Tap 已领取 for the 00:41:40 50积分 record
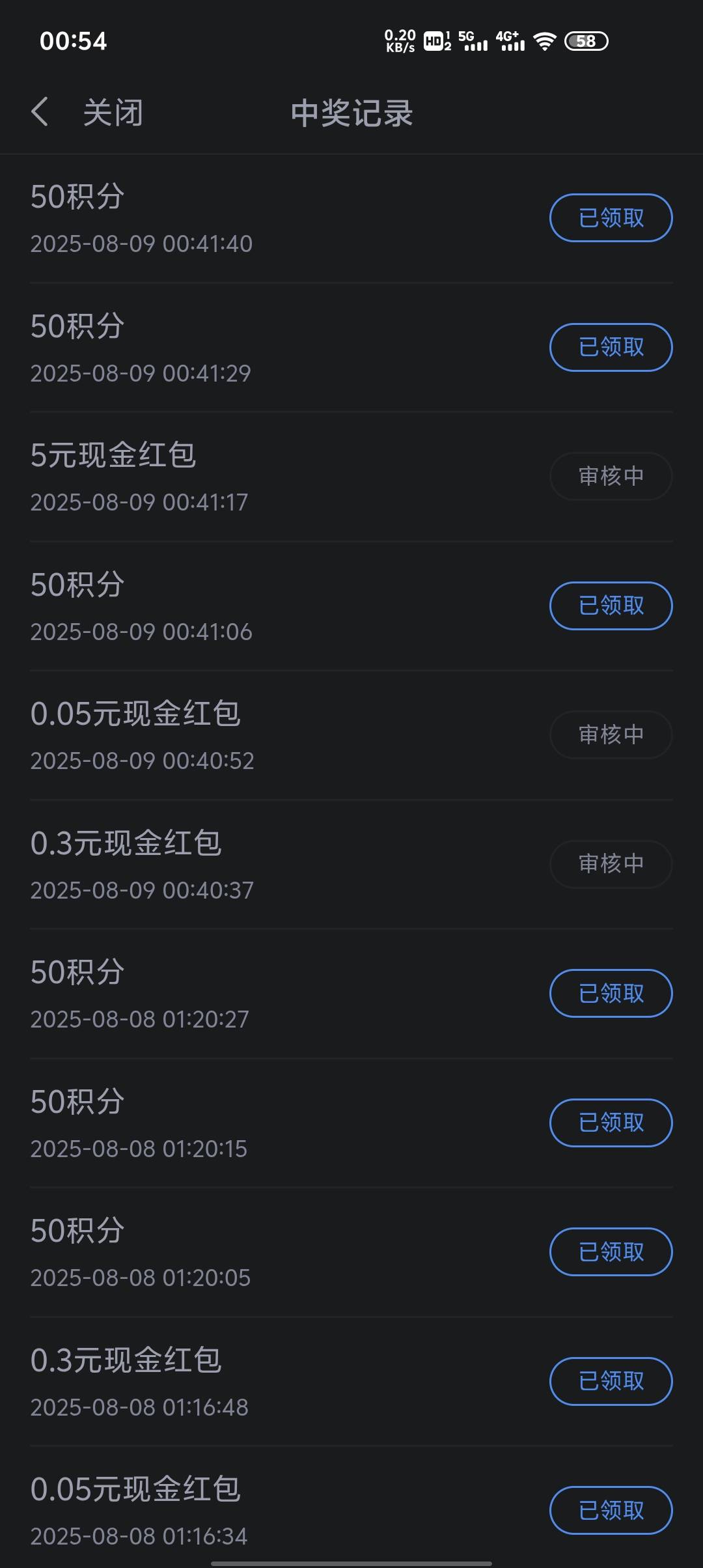 611,217
